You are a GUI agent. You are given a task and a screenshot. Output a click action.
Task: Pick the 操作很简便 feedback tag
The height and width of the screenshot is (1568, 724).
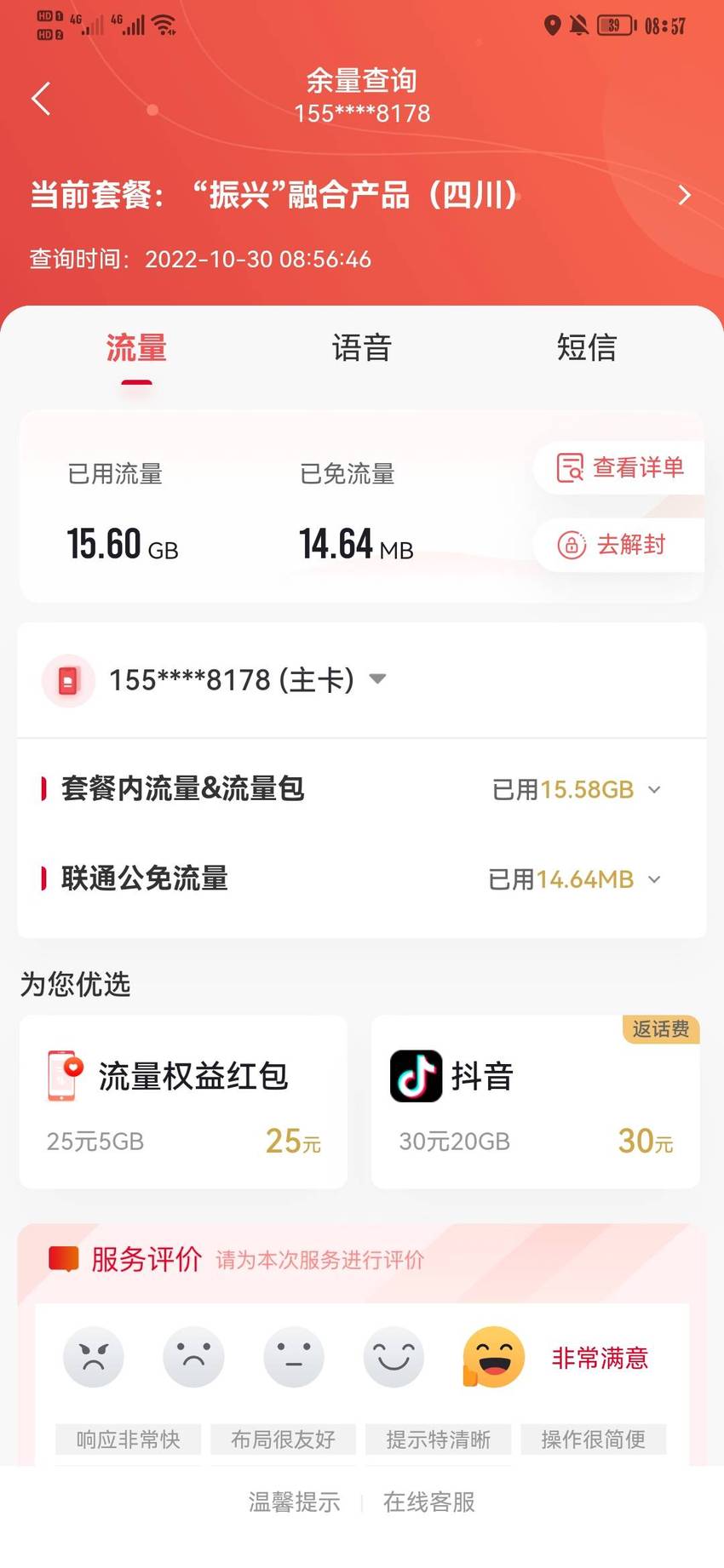point(594,1439)
